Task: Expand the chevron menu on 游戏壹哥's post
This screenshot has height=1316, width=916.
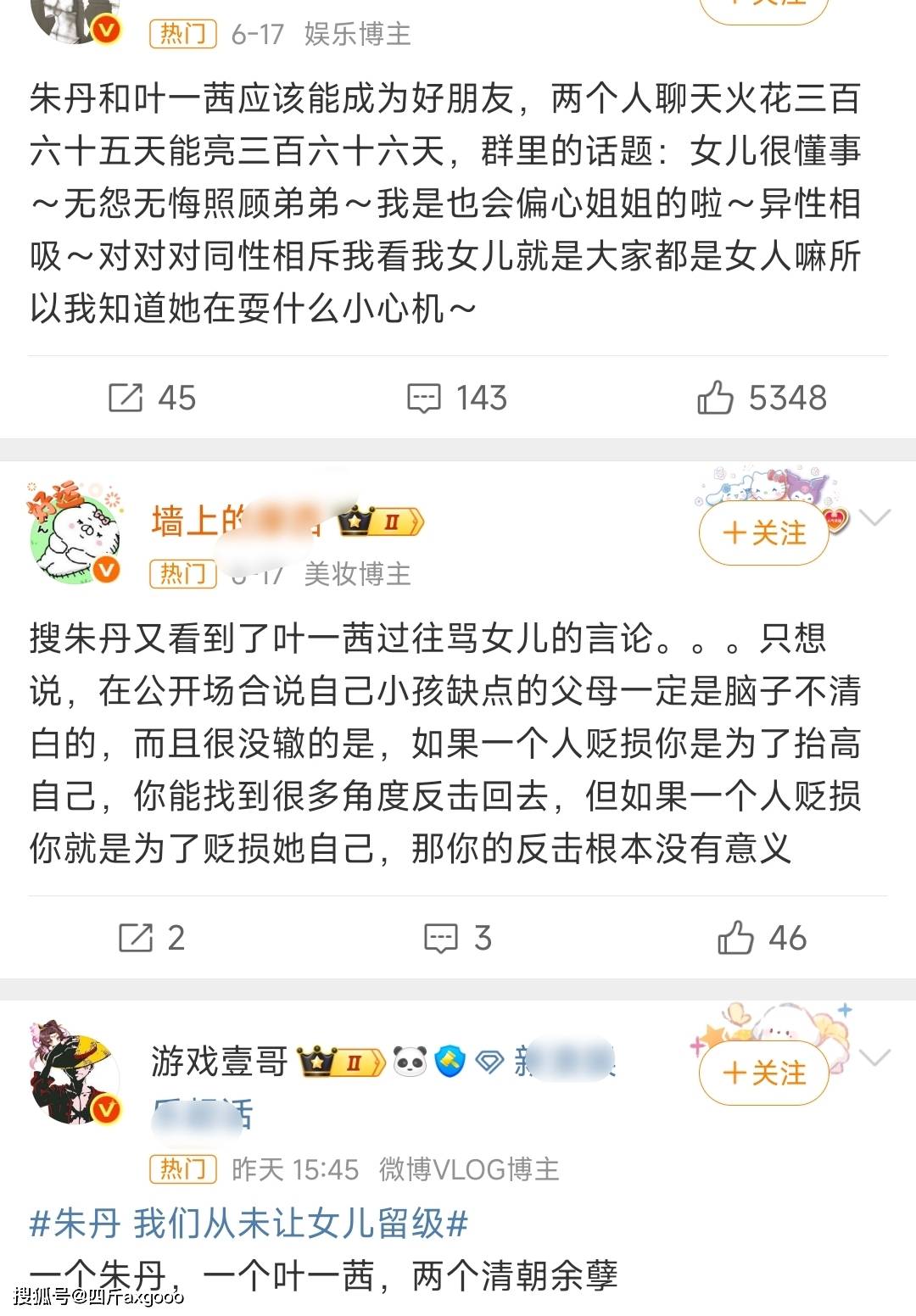Action: click(874, 1057)
